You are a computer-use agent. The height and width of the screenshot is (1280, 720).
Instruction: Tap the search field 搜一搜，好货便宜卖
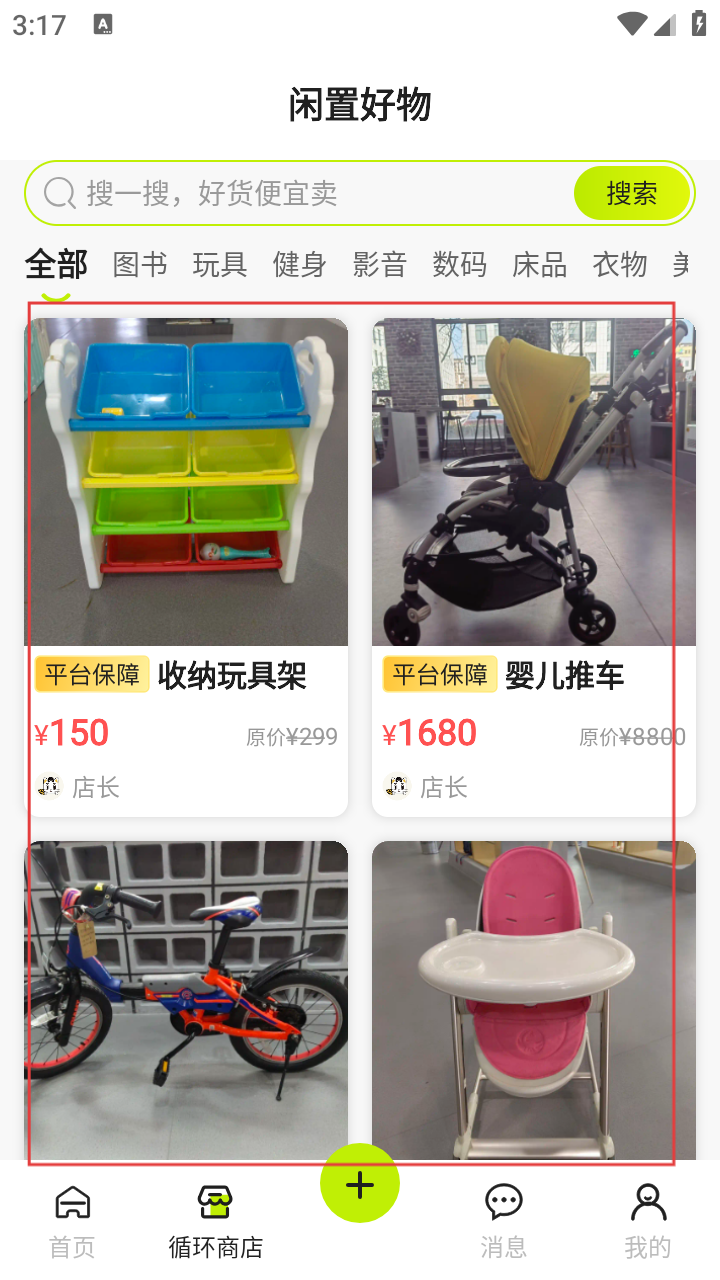pyautogui.click(x=300, y=193)
